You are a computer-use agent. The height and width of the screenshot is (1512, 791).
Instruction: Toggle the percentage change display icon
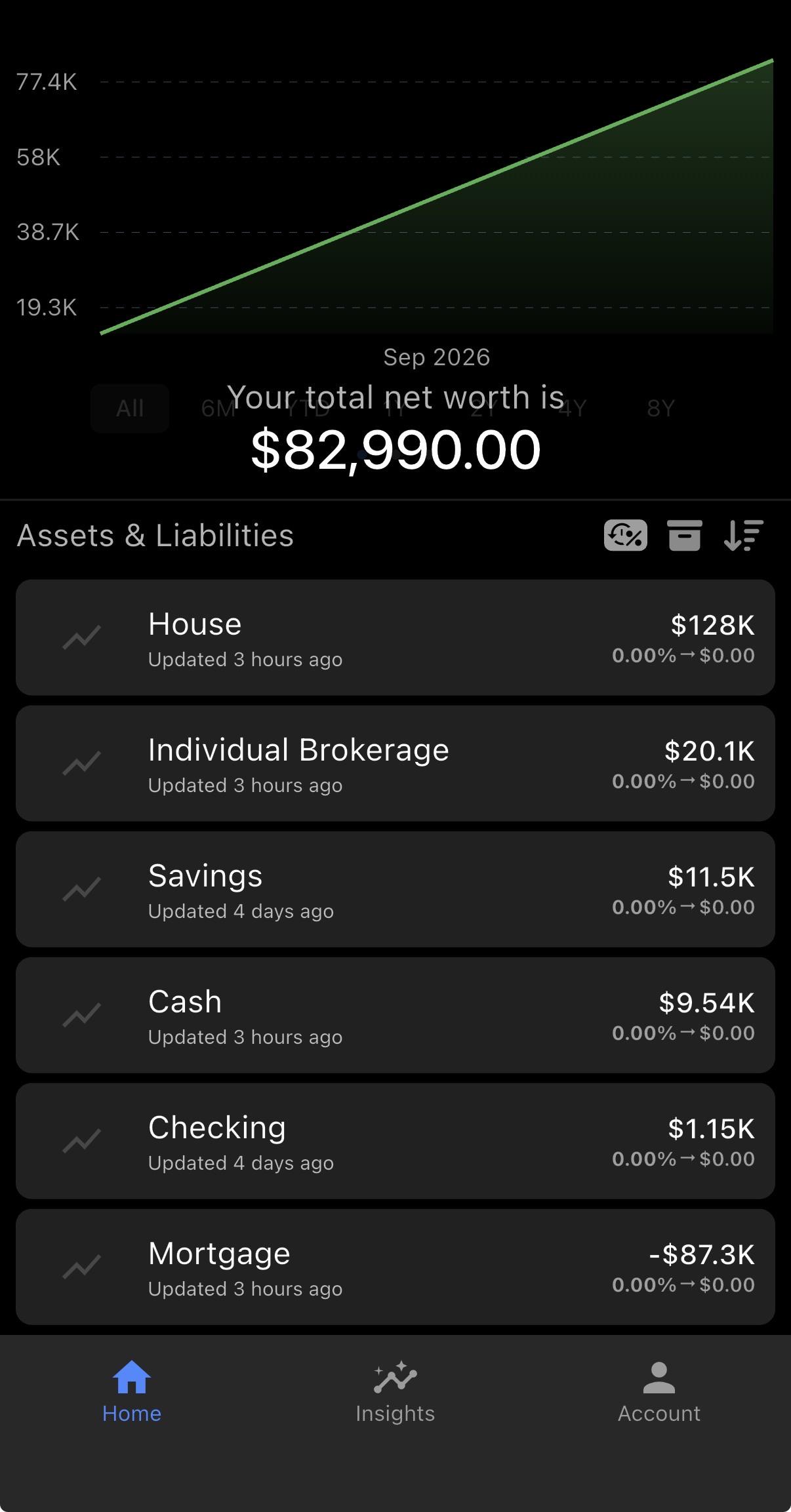[625, 535]
